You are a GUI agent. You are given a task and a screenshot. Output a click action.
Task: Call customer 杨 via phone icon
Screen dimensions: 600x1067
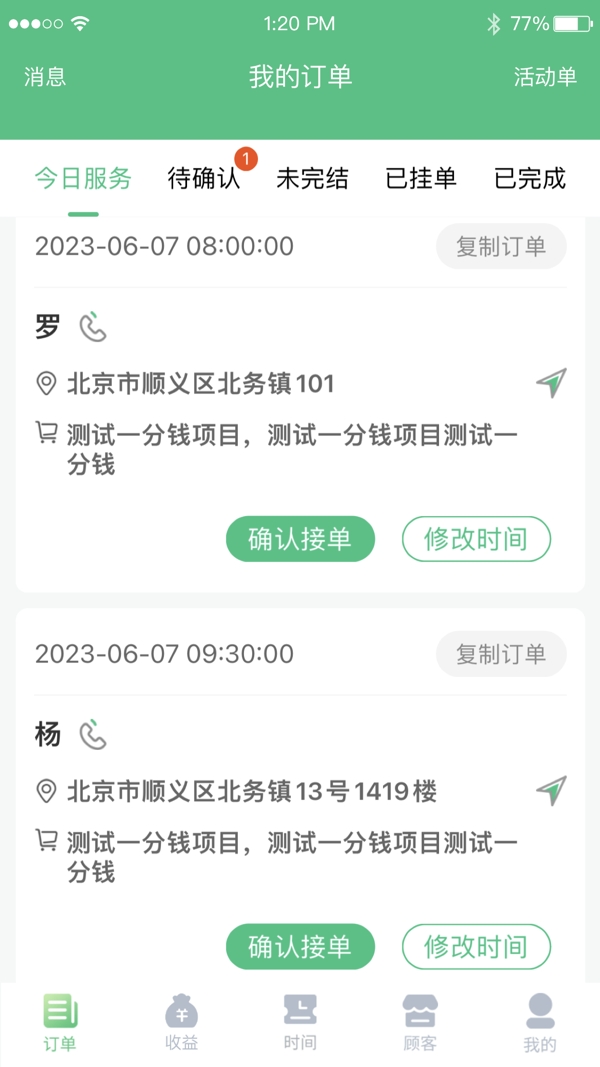(x=93, y=735)
